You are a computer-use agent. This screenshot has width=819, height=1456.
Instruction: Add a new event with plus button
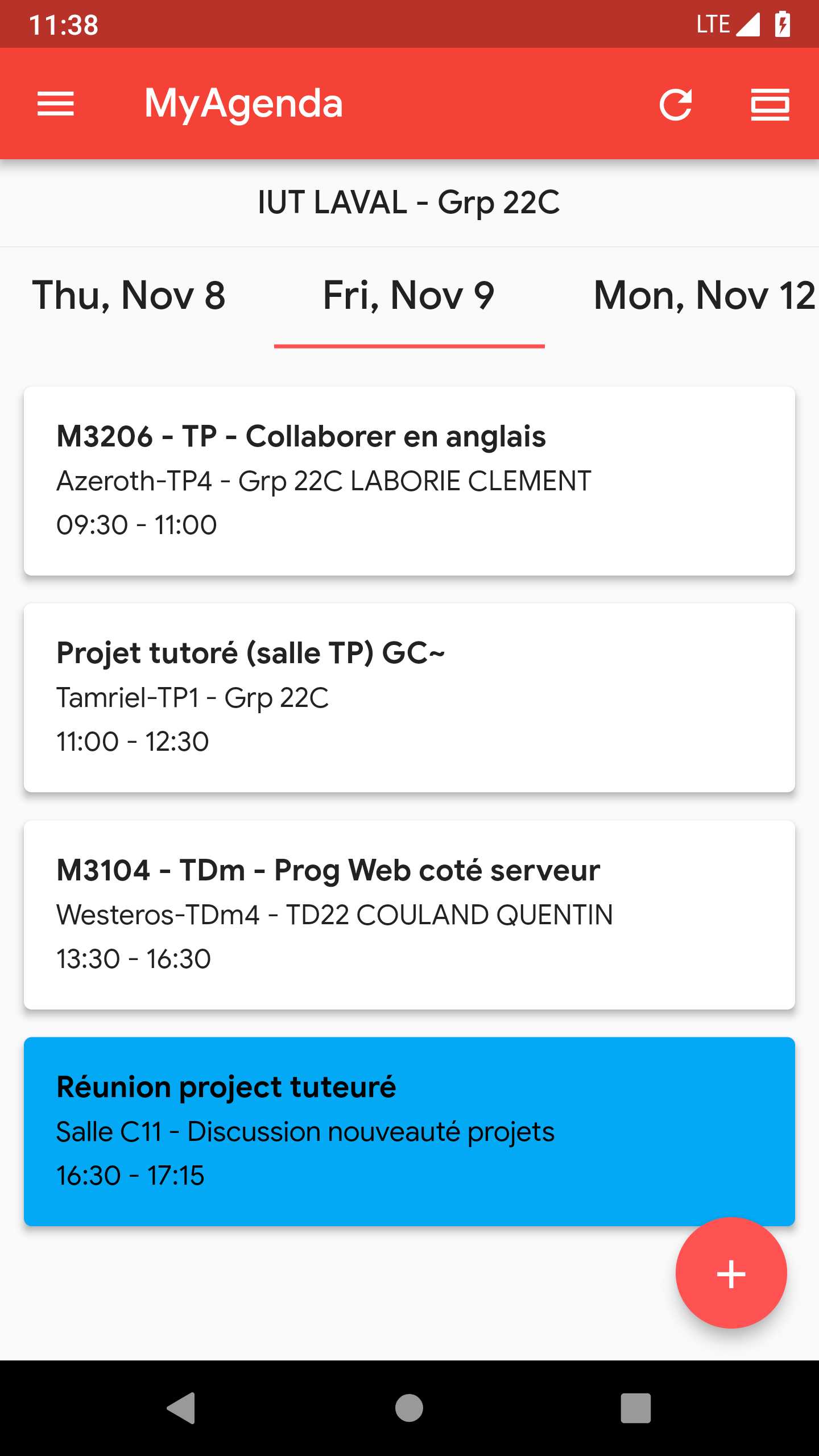(x=731, y=1273)
